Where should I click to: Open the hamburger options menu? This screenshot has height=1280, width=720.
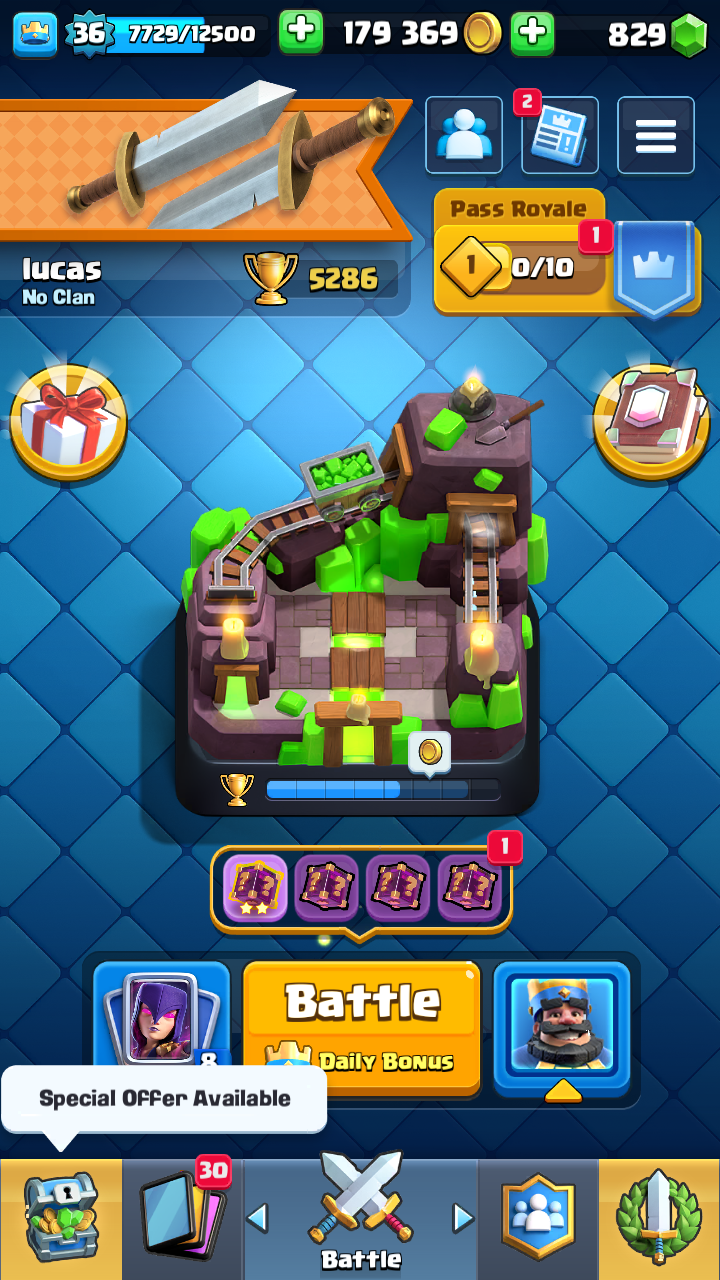[x=655, y=135]
